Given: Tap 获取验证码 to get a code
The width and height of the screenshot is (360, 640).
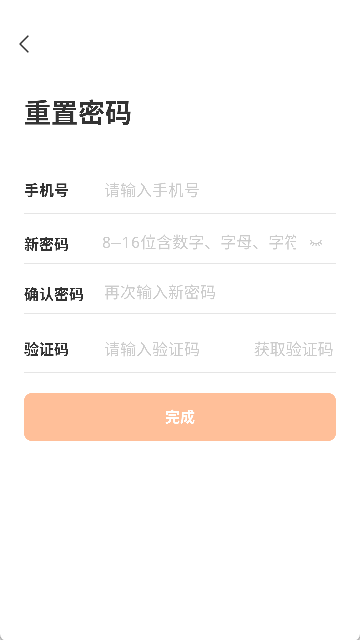Looking at the screenshot, I should click(293, 349).
